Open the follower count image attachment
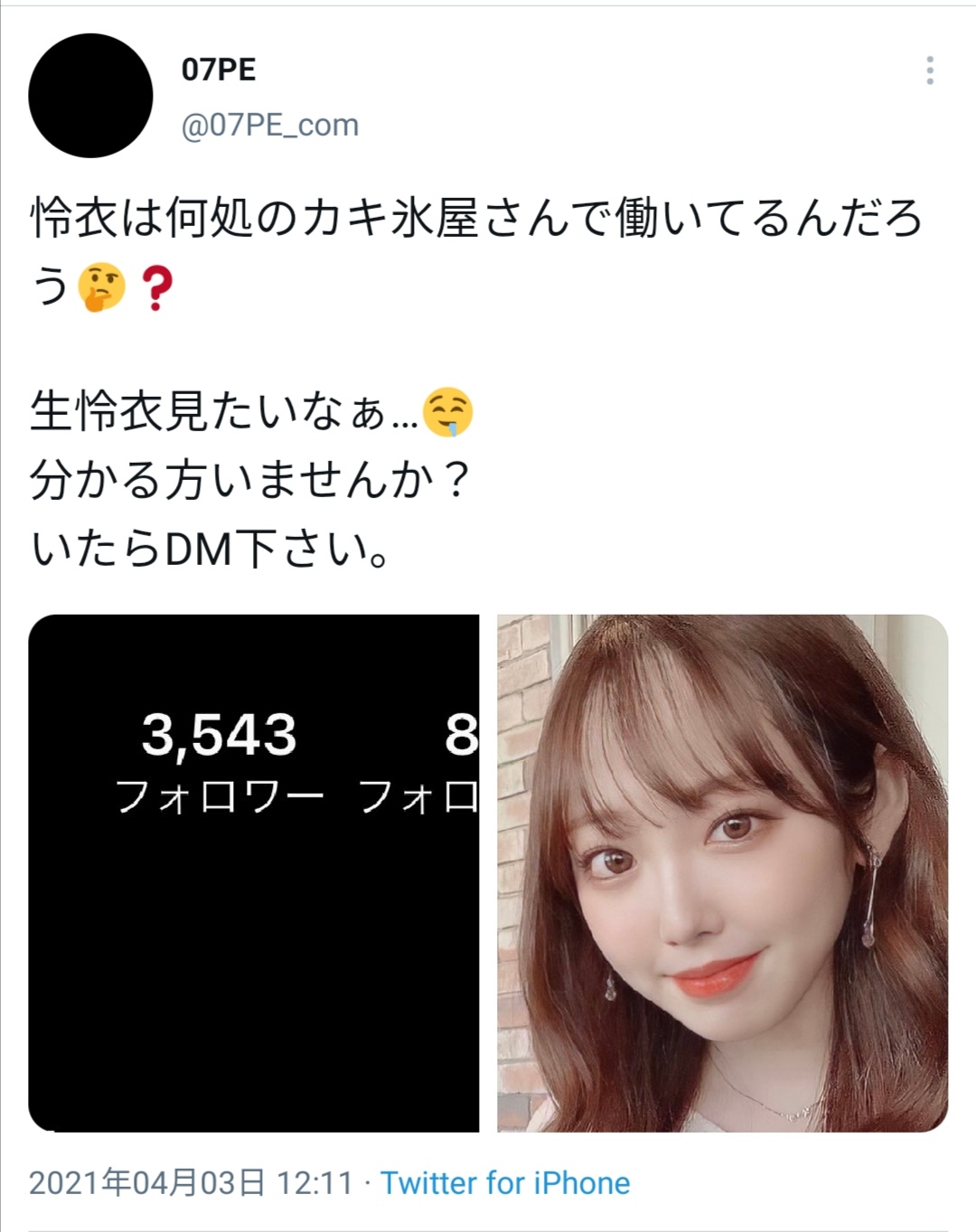 point(254,872)
